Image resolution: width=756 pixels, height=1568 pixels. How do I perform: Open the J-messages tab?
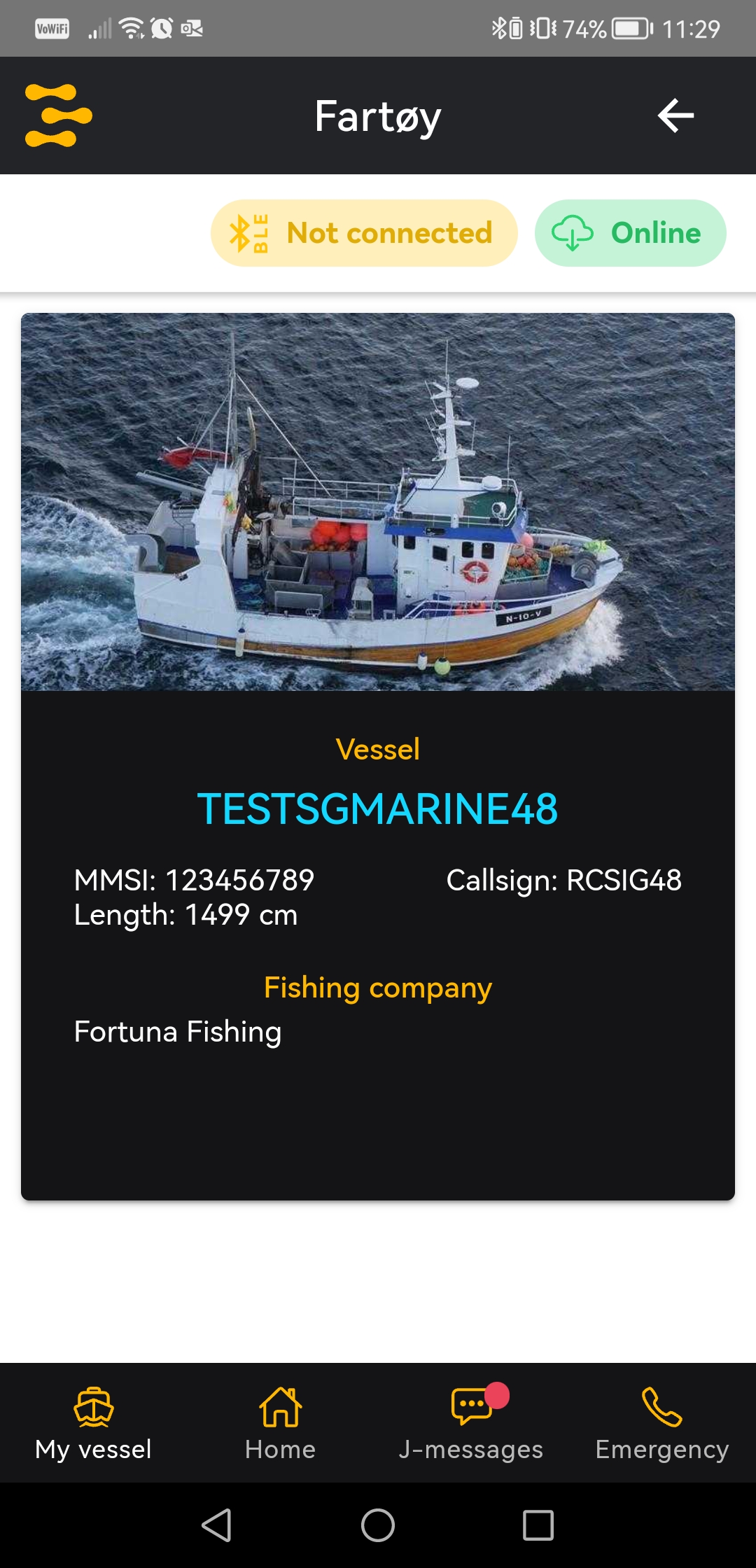(471, 1423)
